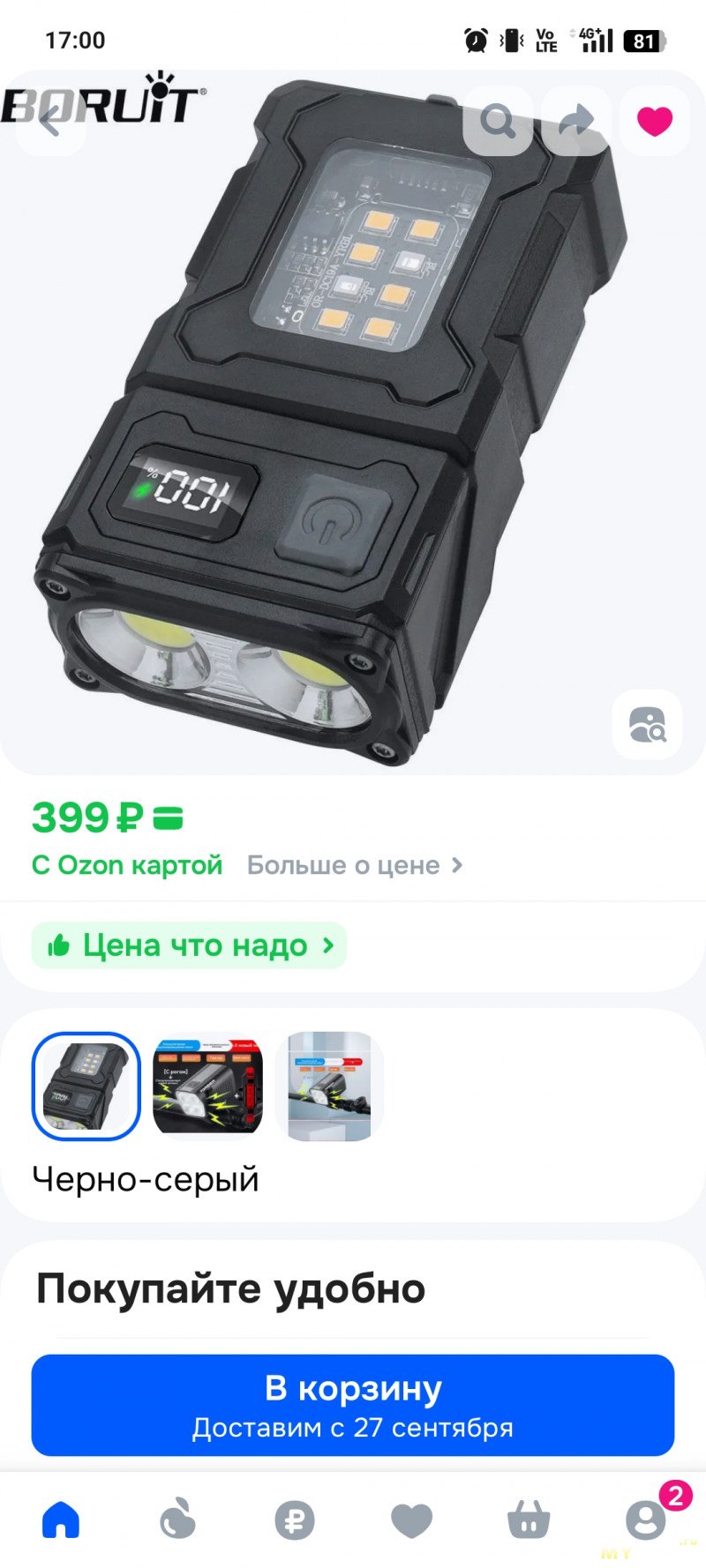Remove the product from favorites
This screenshot has width=706, height=1568.
654,121
